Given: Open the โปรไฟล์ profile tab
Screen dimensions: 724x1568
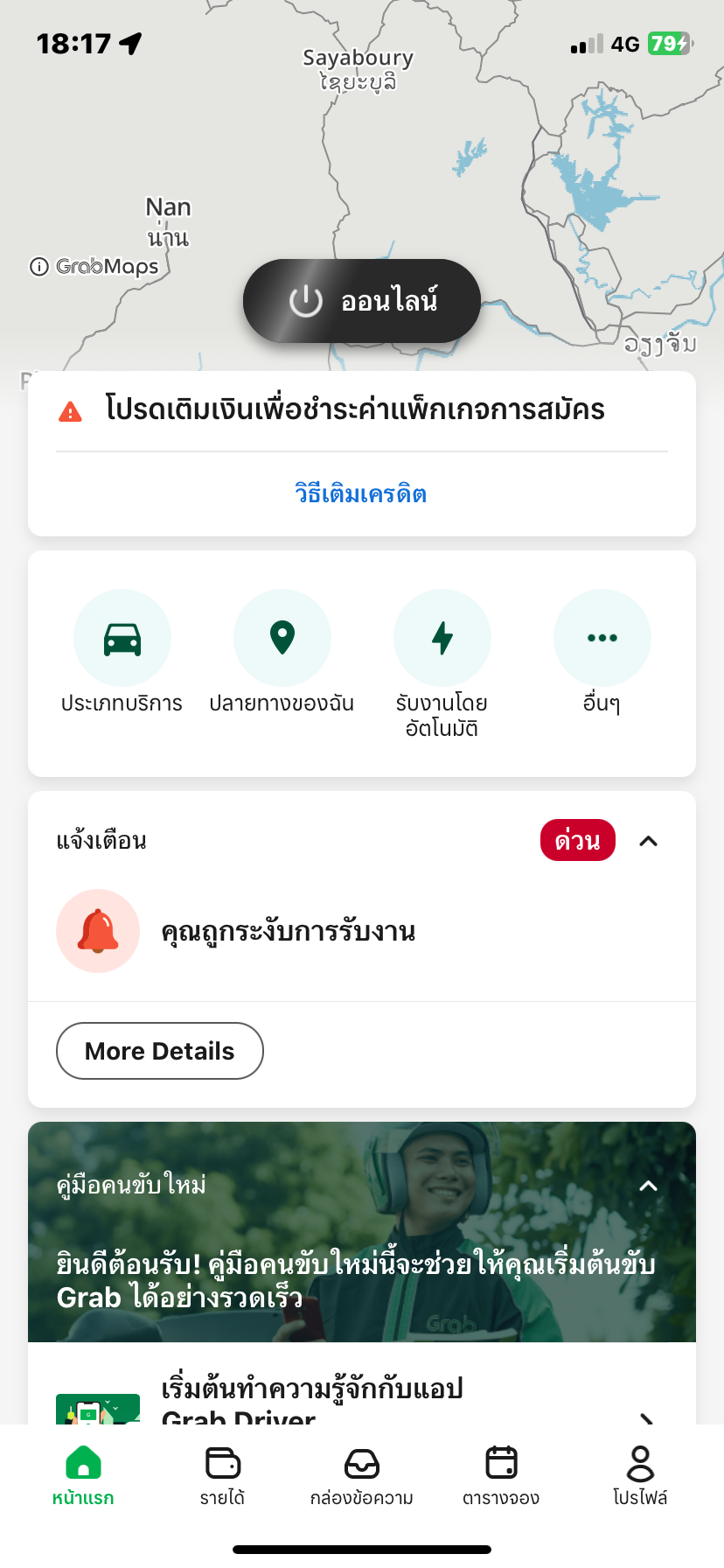Looking at the screenshot, I should click(x=640, y=1475).
